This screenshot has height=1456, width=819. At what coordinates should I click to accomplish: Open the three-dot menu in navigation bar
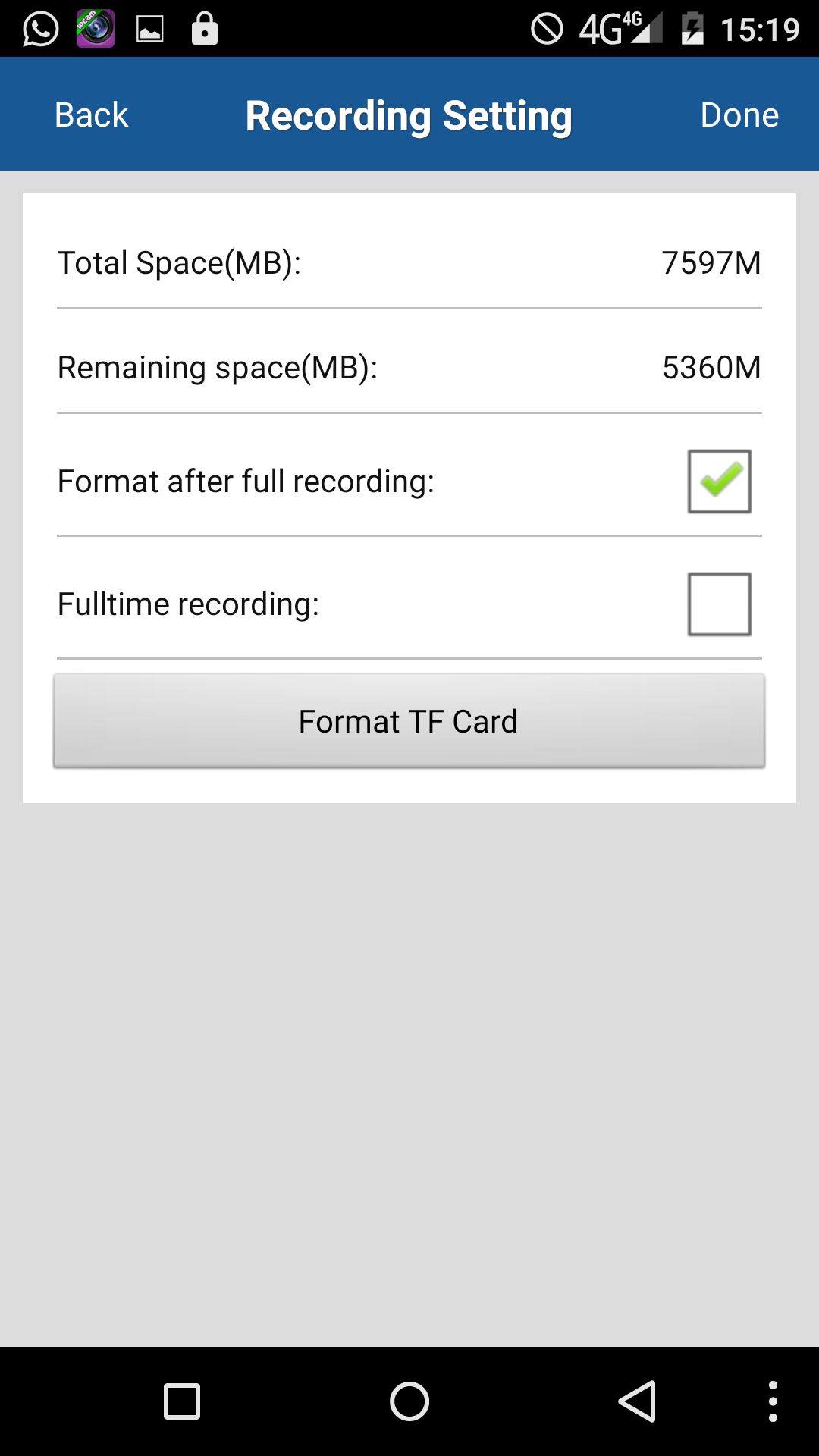(772, 1401)
